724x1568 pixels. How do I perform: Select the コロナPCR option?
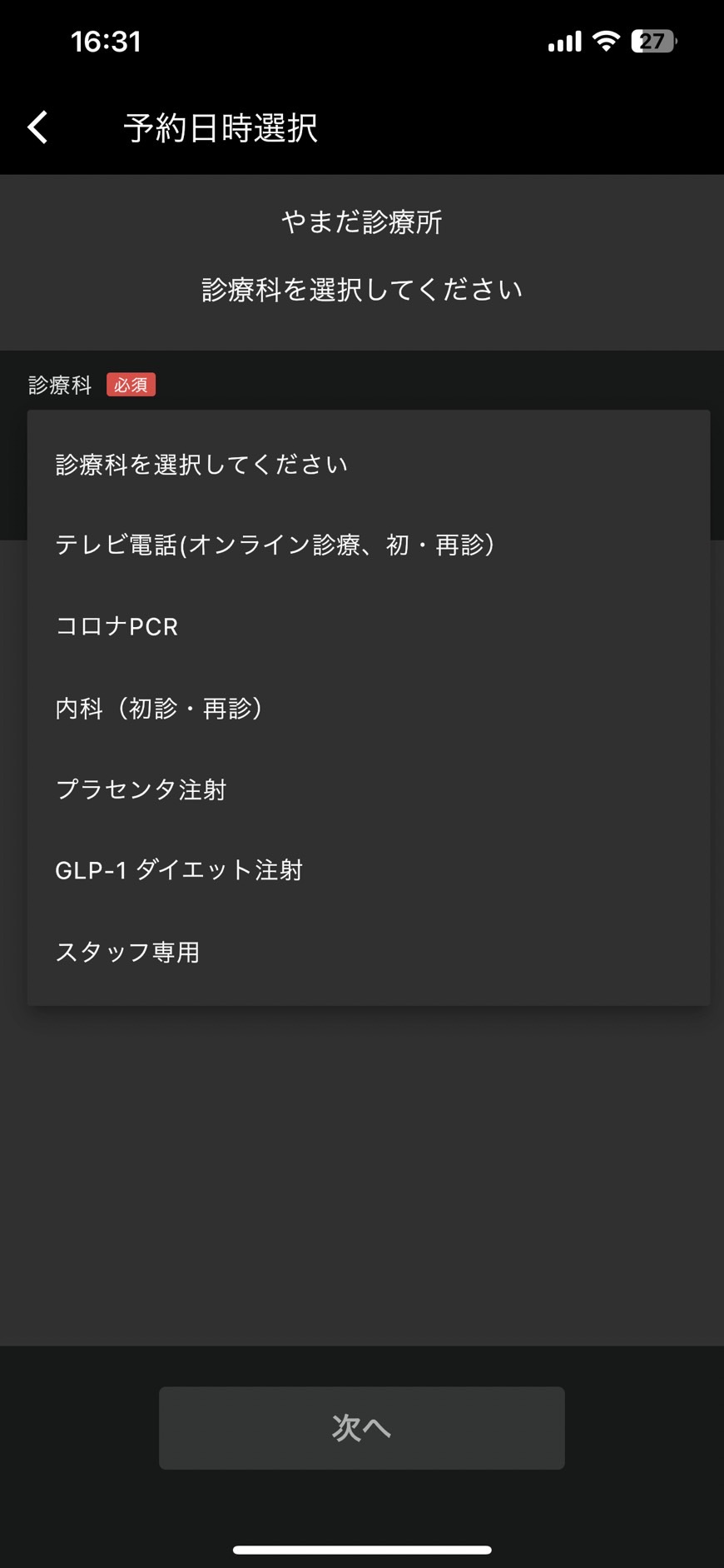[x=369, y=626]
